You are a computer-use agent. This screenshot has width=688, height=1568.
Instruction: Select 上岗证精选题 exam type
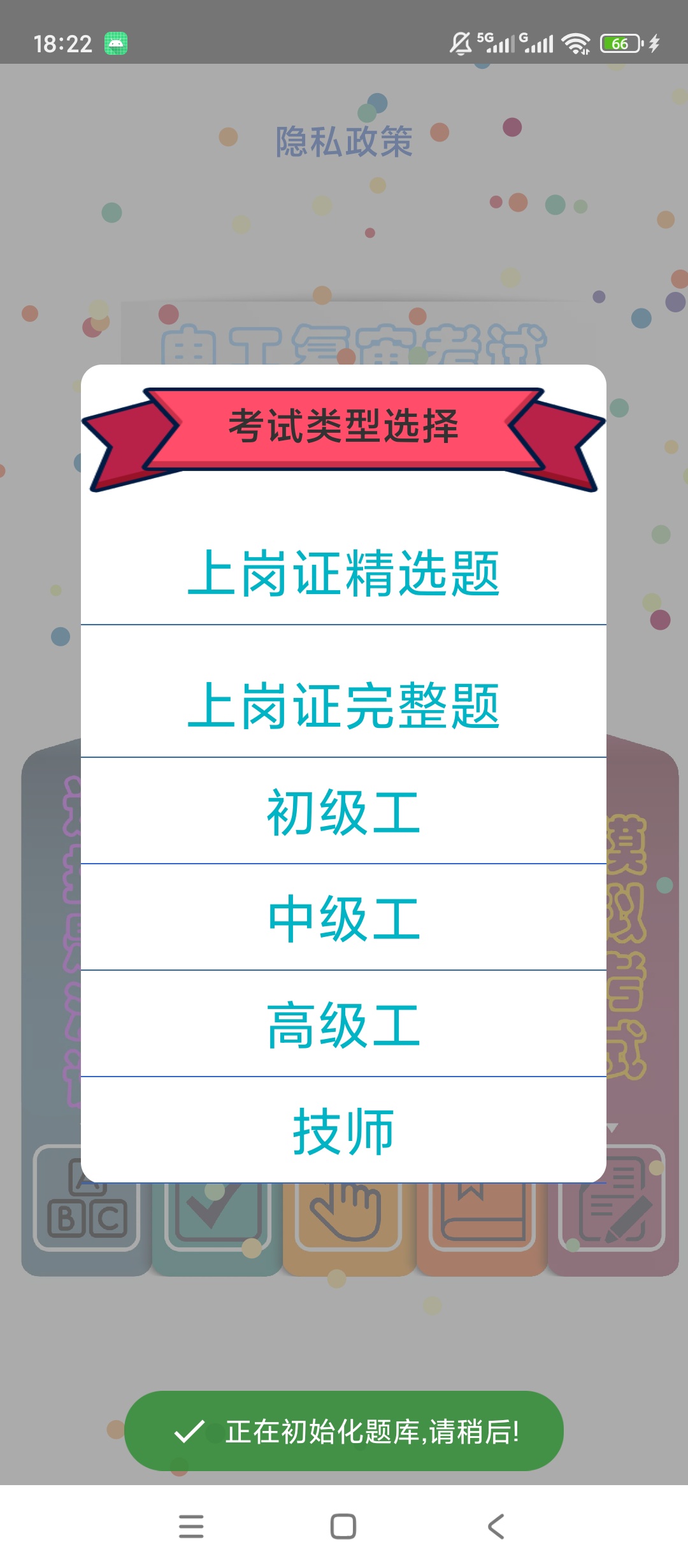coord(343,573)
